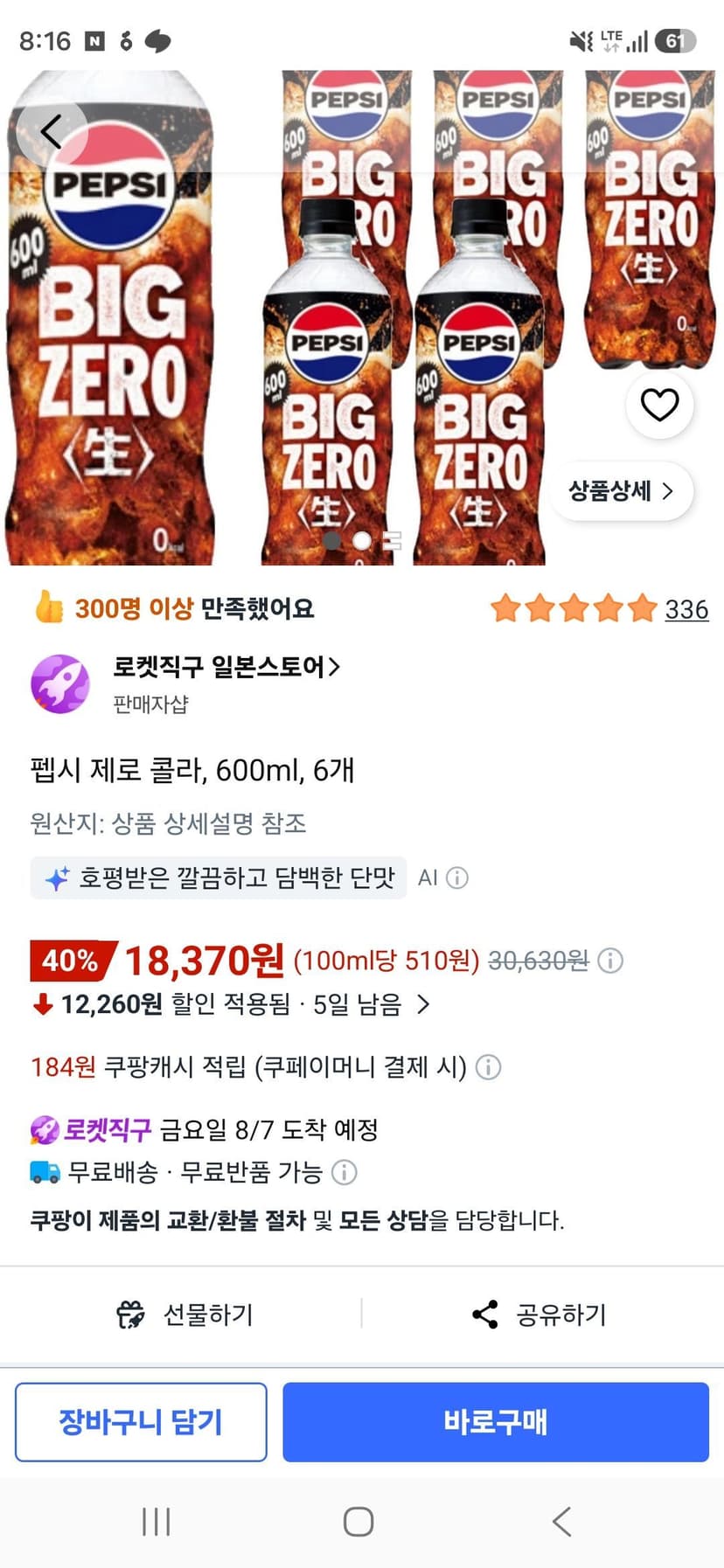The height and width of the screenshot is (1568, 724).
Task: Open the system recent apps button
Action: pos(157,1522)
